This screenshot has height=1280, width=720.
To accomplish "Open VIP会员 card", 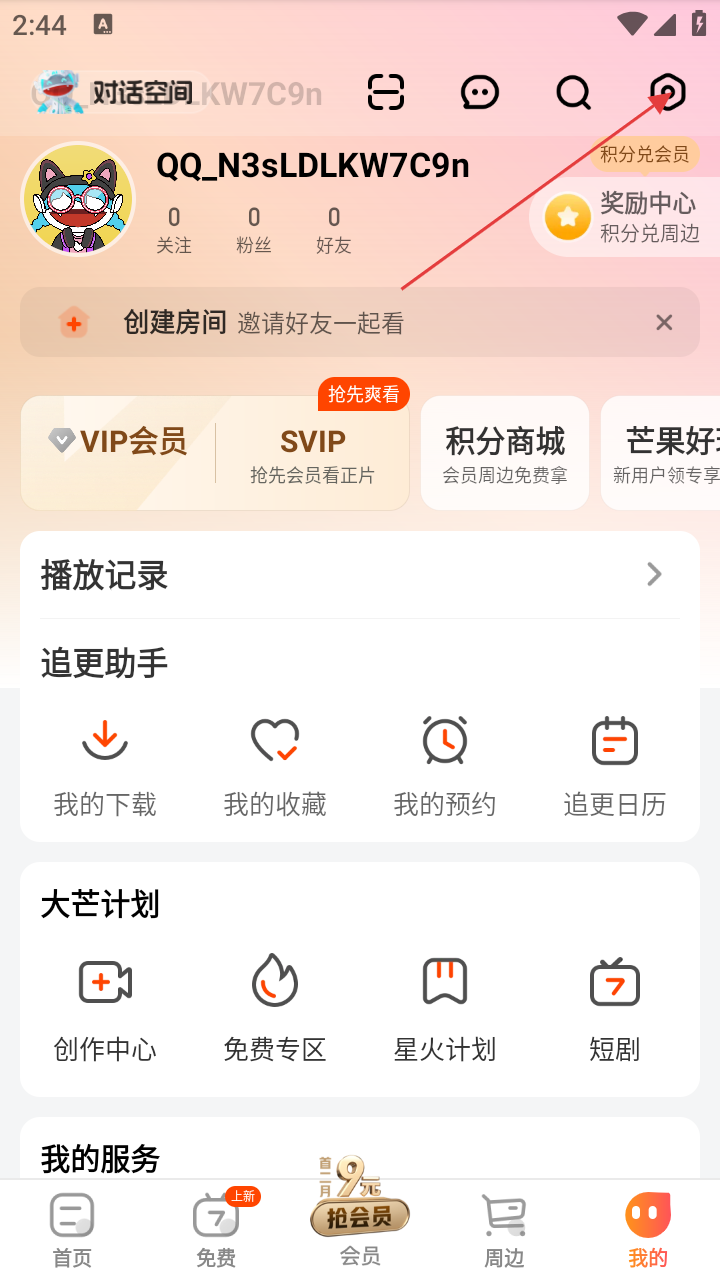I will pyautogui.click(x=119, y=442).
